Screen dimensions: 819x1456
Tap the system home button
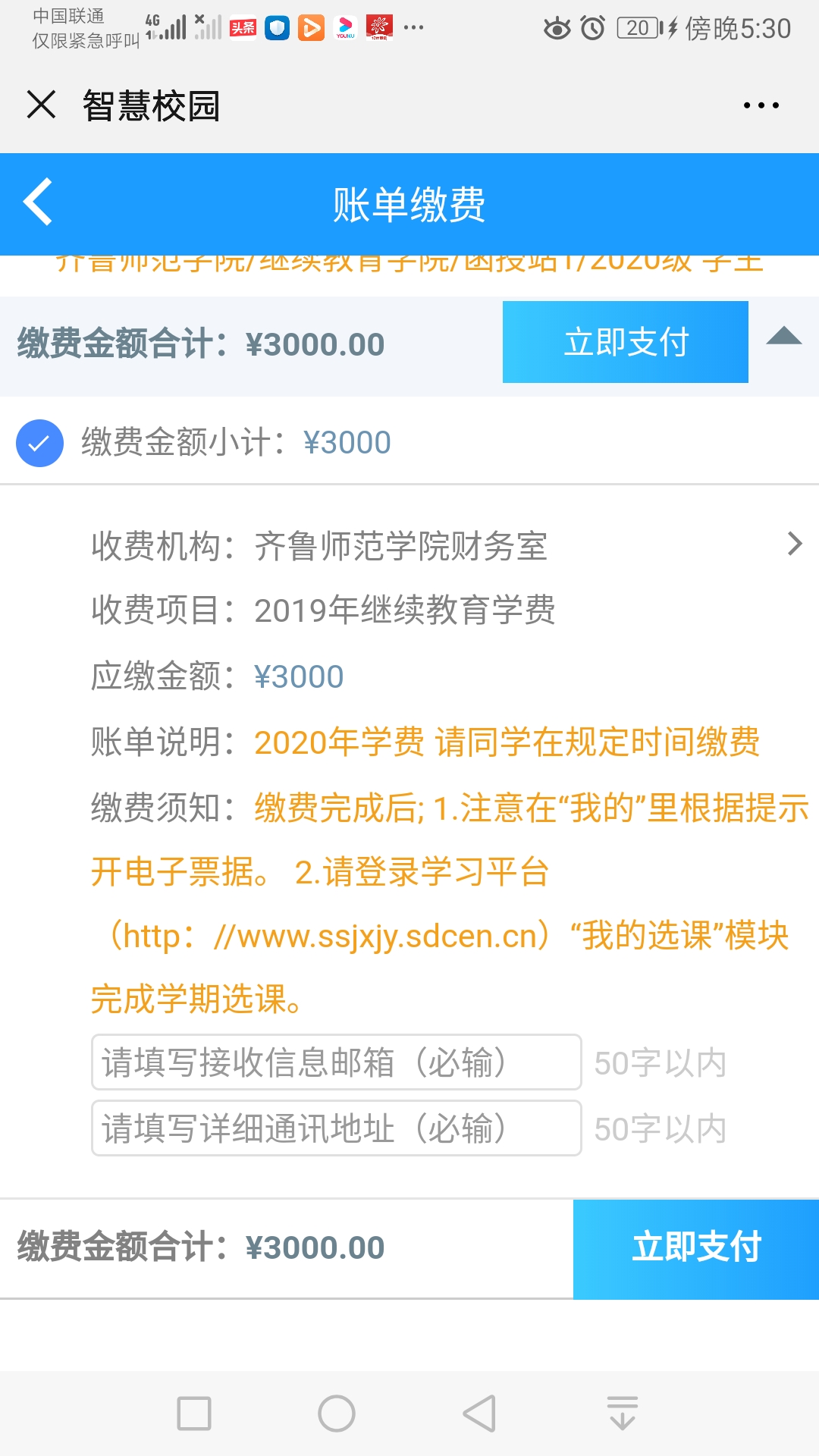337,1414
